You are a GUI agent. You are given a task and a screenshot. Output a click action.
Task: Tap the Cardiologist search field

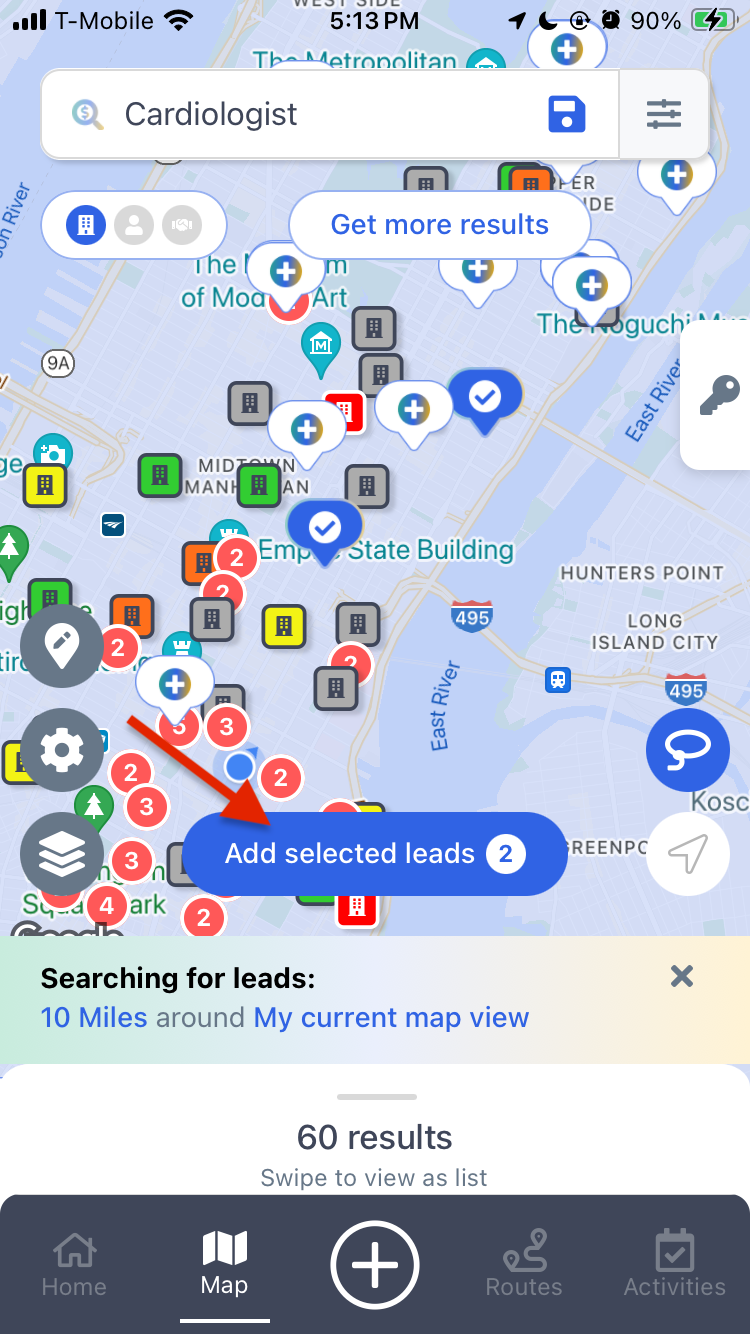pos(300,115)
